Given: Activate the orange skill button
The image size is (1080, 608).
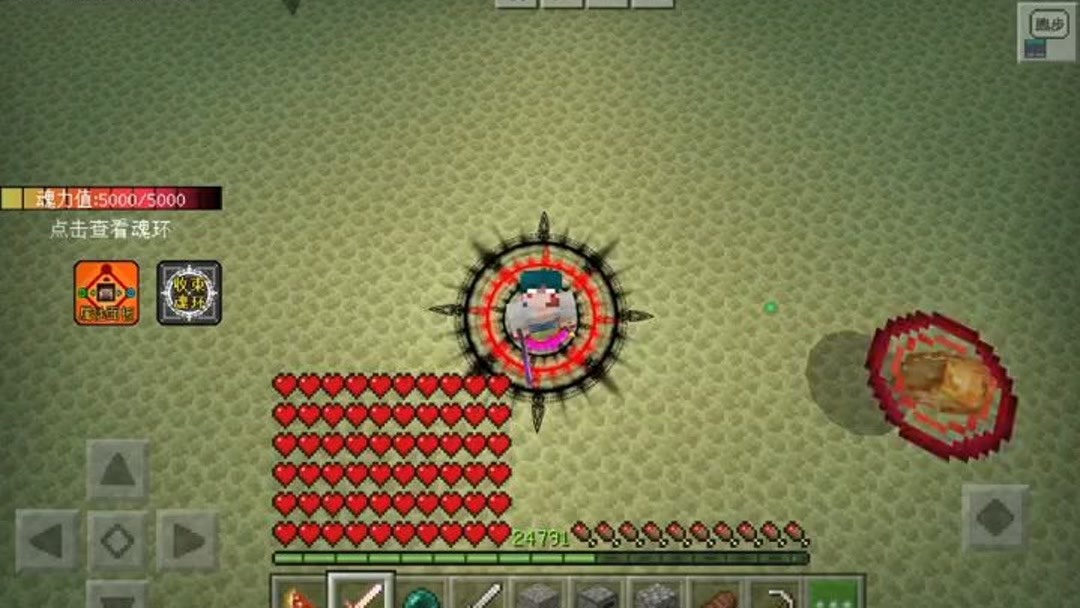Looking at the screenshot, I should [x=106, y=293].
